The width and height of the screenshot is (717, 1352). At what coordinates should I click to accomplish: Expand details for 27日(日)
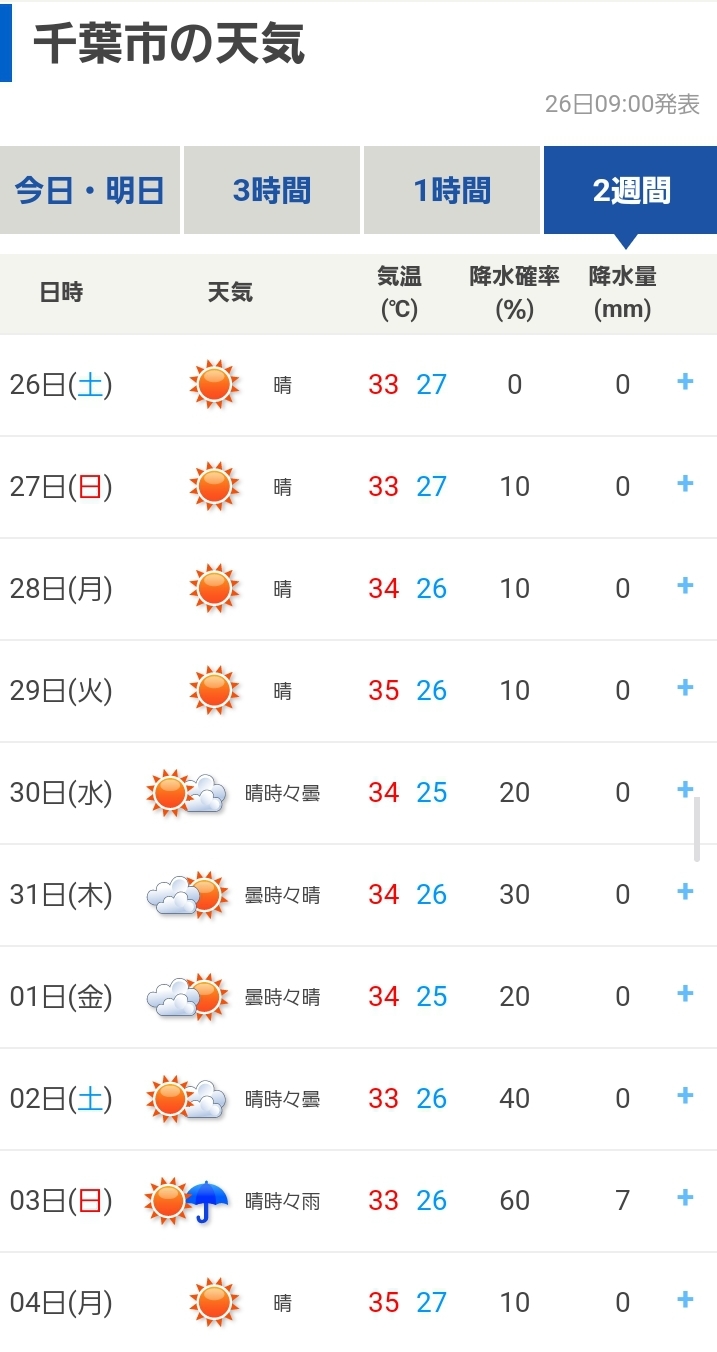pos(685,483)
